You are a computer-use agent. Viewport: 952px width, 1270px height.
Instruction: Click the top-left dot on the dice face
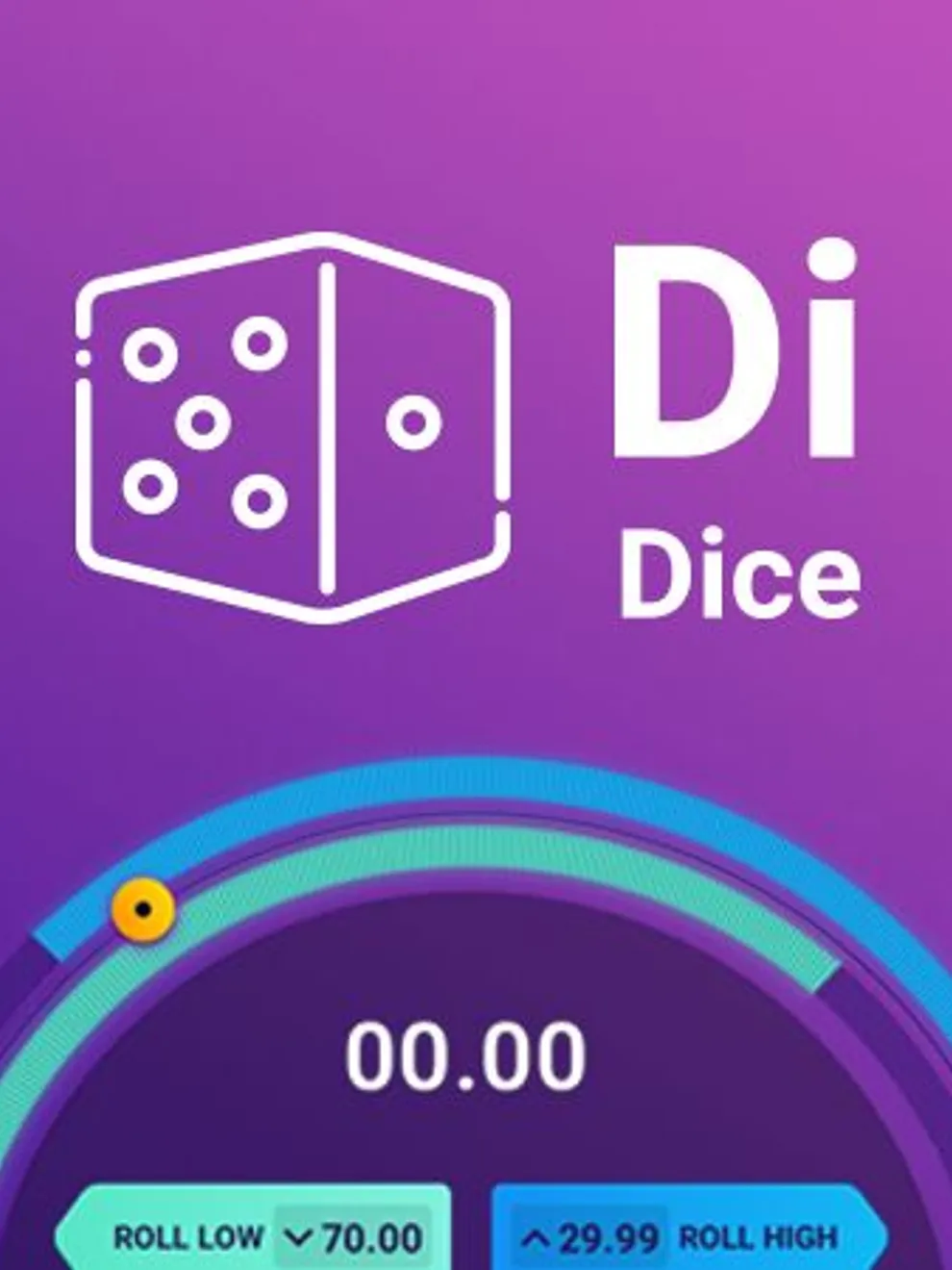click(149, 356)
